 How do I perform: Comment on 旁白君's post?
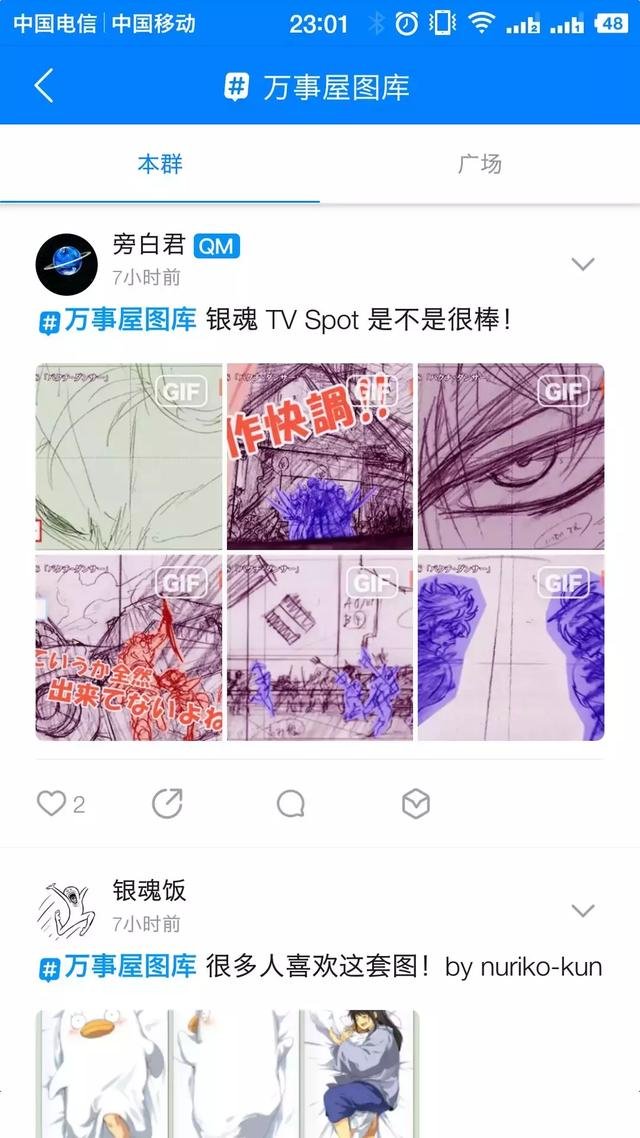[290, 803]
